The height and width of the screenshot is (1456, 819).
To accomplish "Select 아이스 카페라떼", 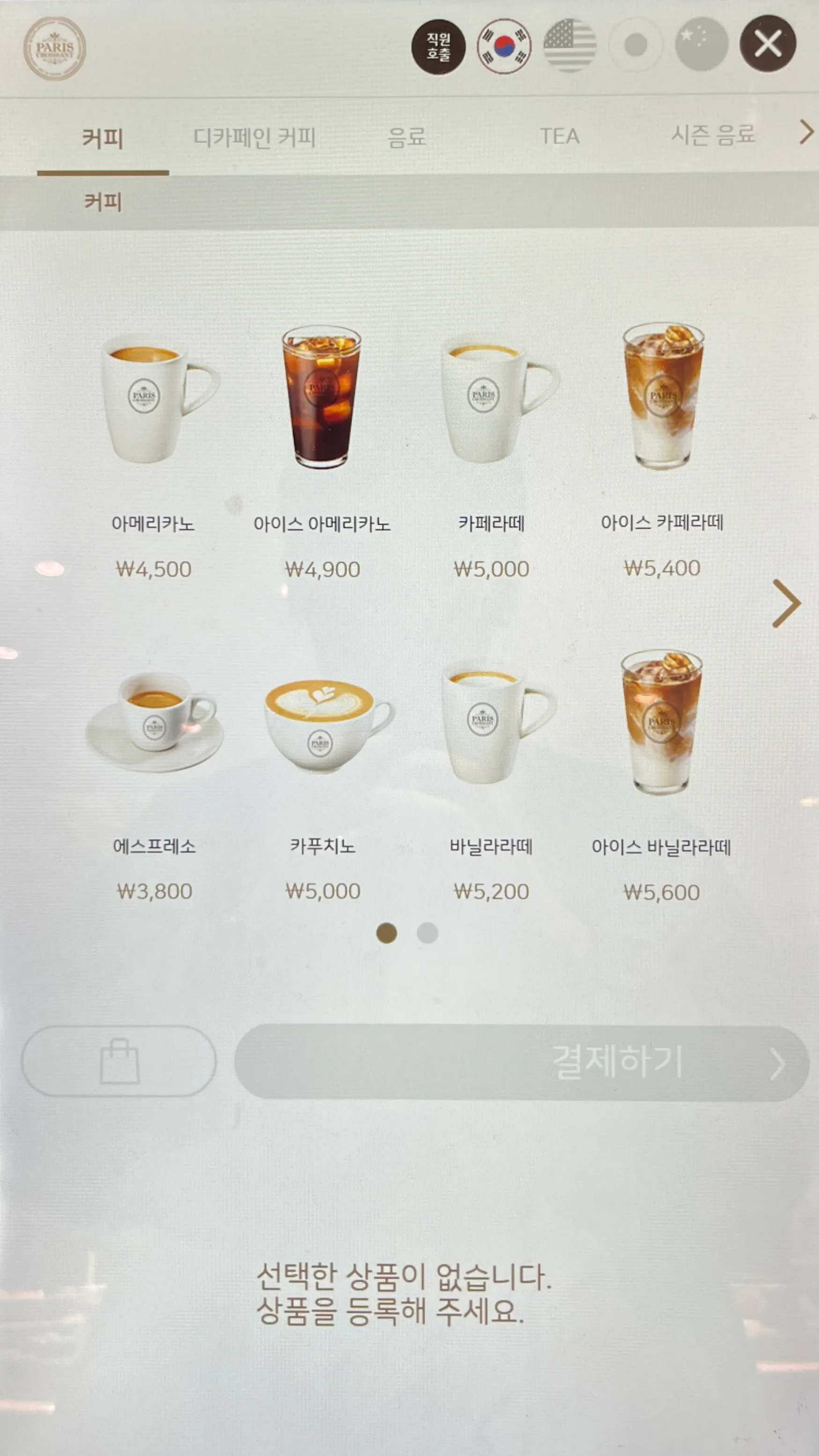I will (662, 452).
